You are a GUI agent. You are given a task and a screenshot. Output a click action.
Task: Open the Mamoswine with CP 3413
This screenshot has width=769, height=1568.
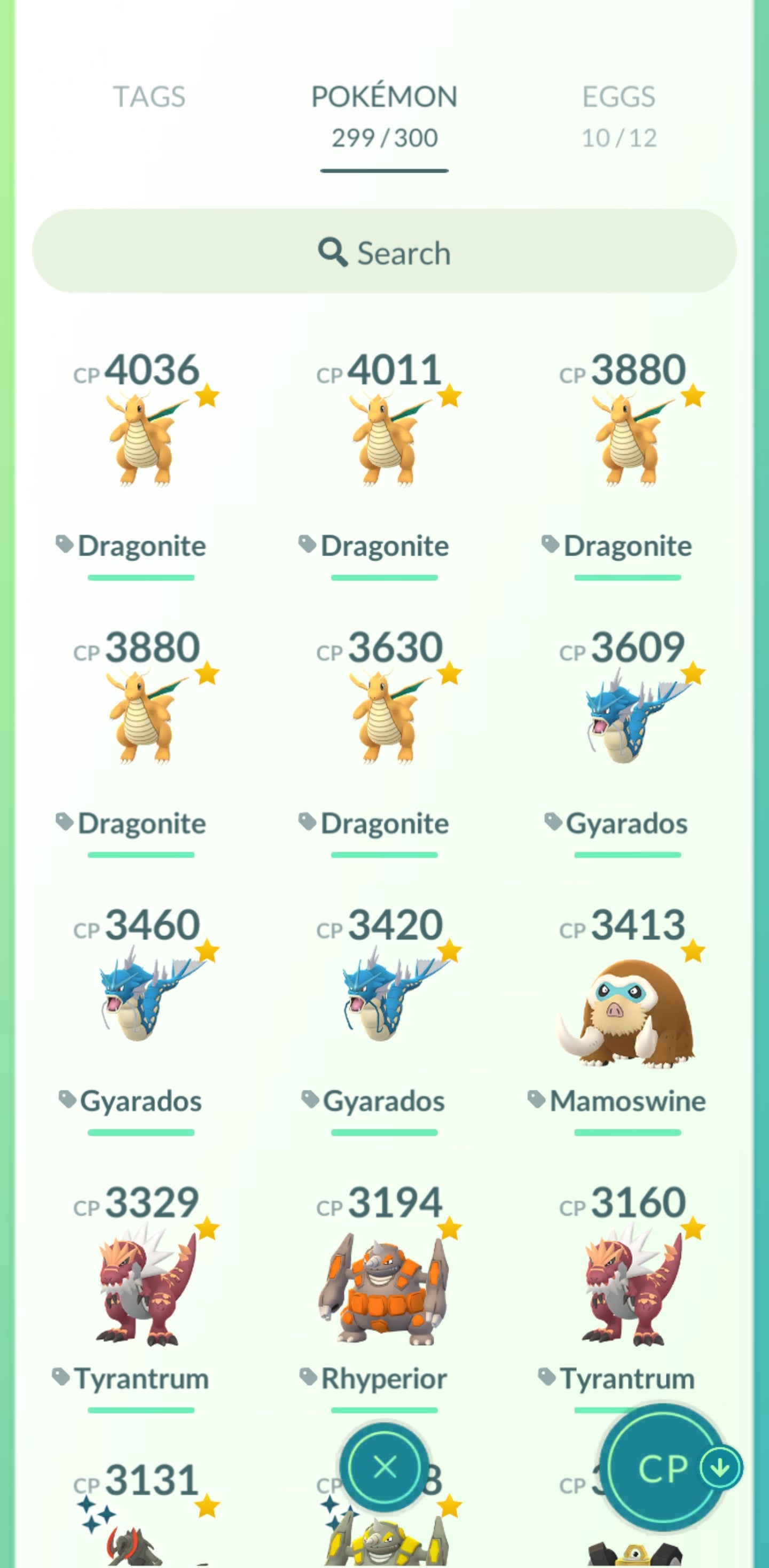[626, 1010]
